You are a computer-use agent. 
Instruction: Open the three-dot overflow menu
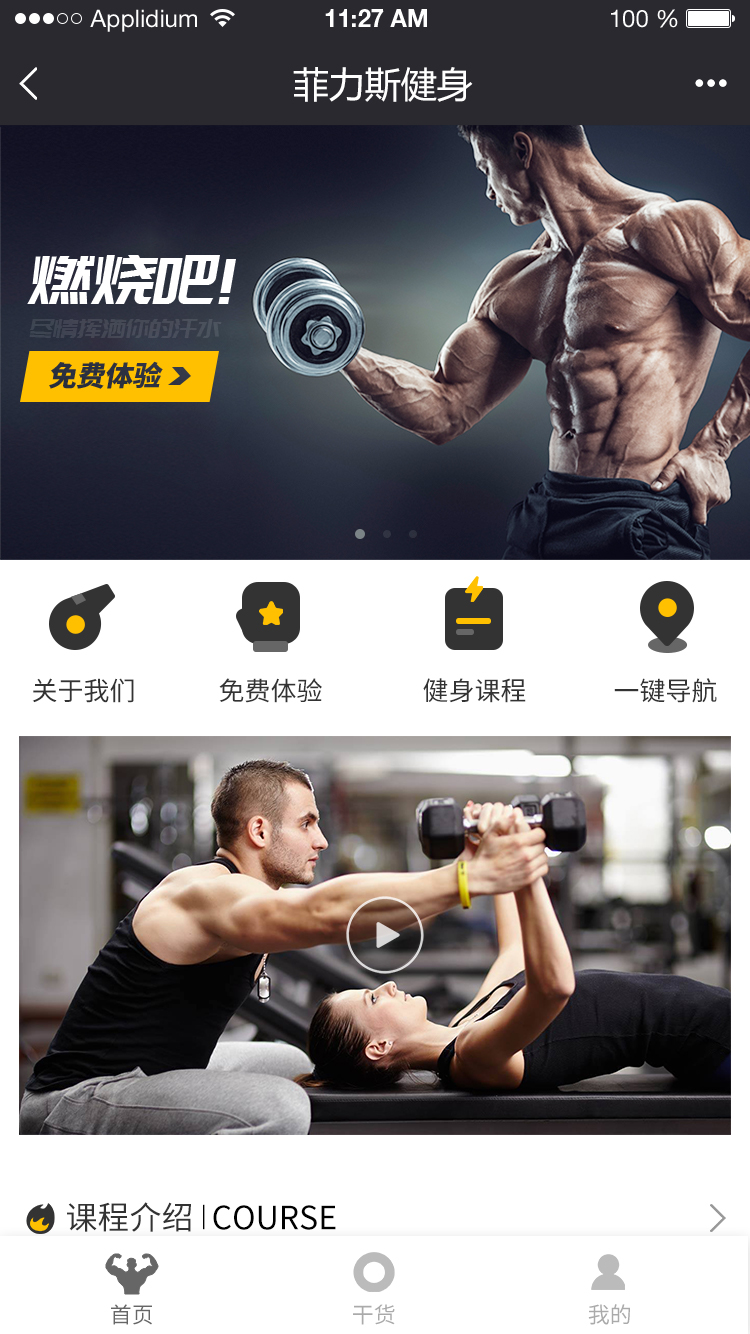click(711, 84)
